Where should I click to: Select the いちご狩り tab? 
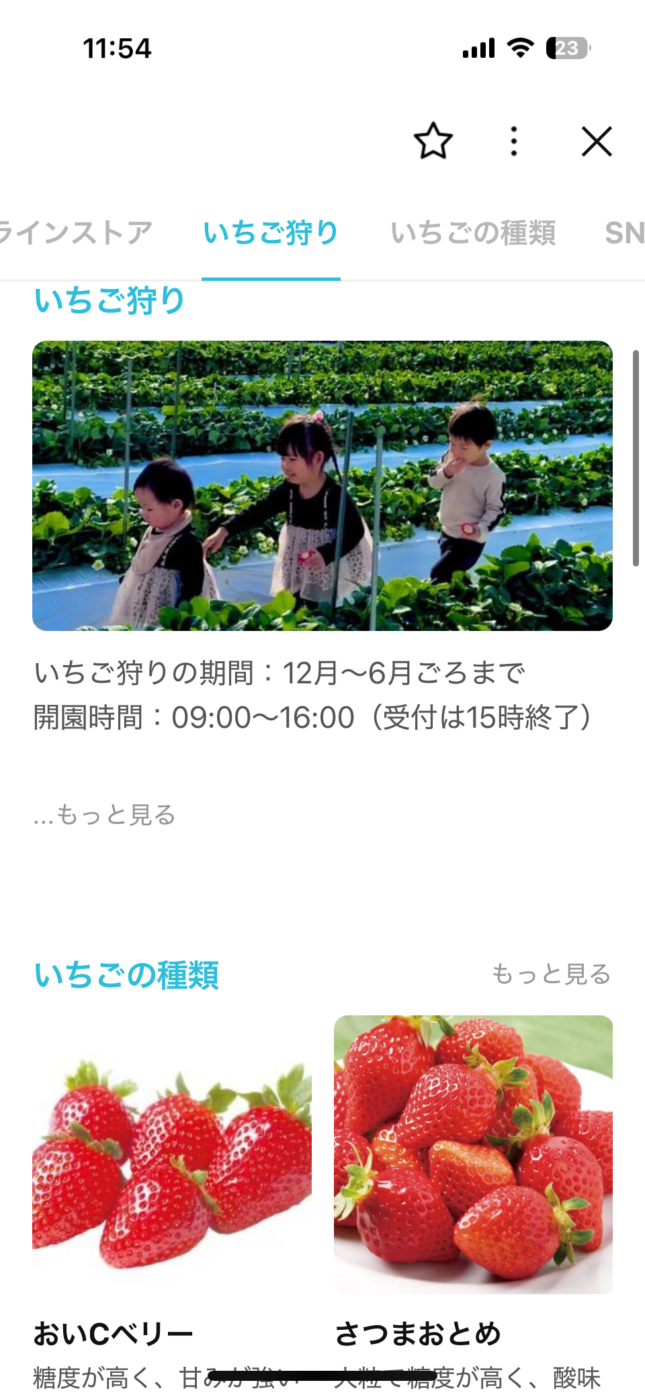[x=271, y=233]
